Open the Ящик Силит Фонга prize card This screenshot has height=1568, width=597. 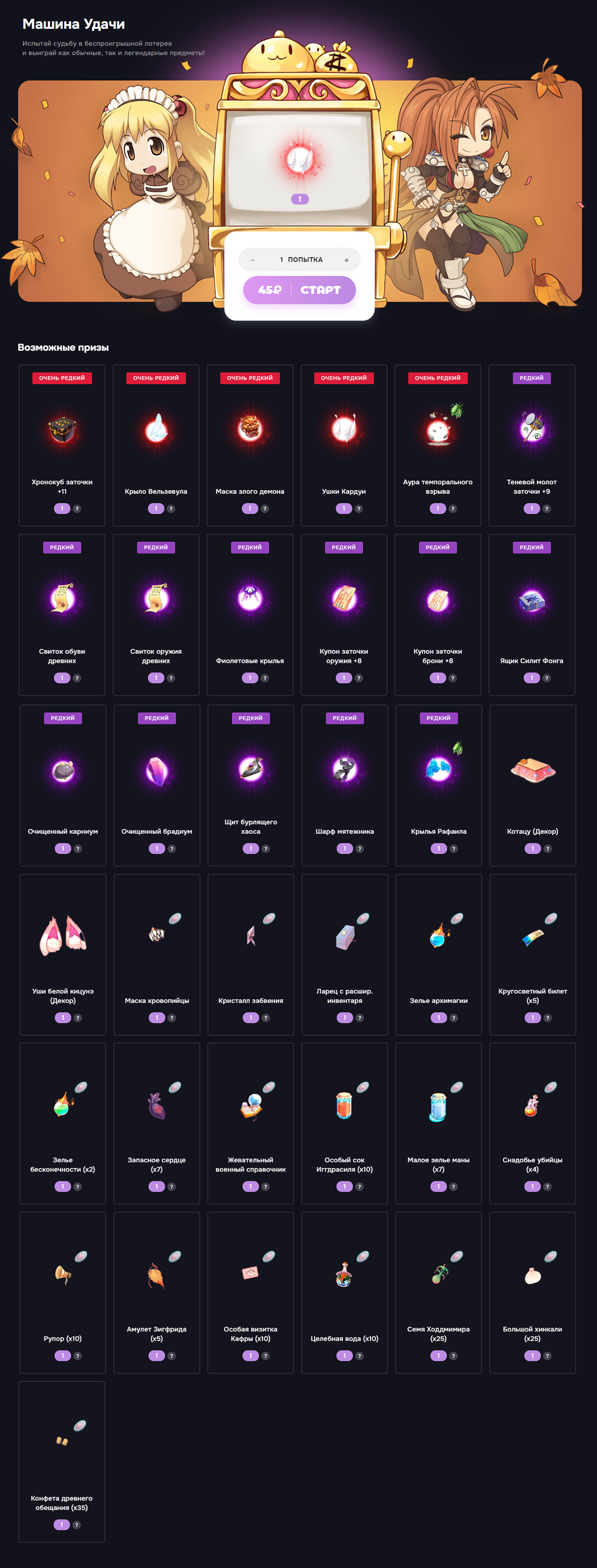pos(531,614)
